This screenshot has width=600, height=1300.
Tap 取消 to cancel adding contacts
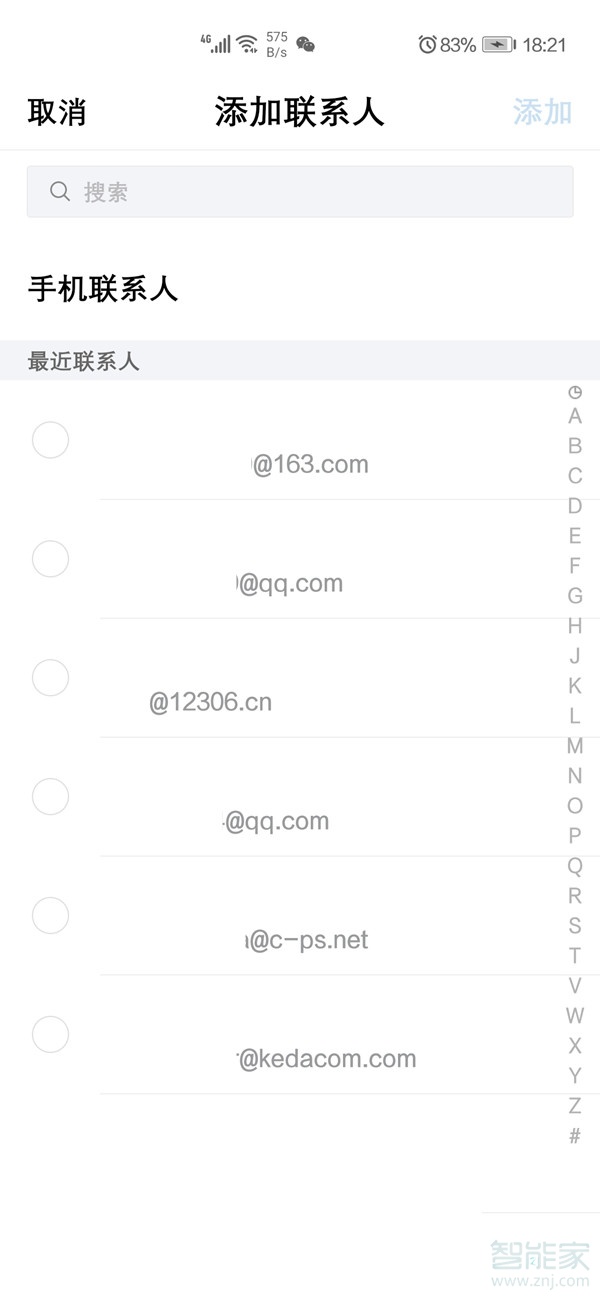click(x=57, y=112)
